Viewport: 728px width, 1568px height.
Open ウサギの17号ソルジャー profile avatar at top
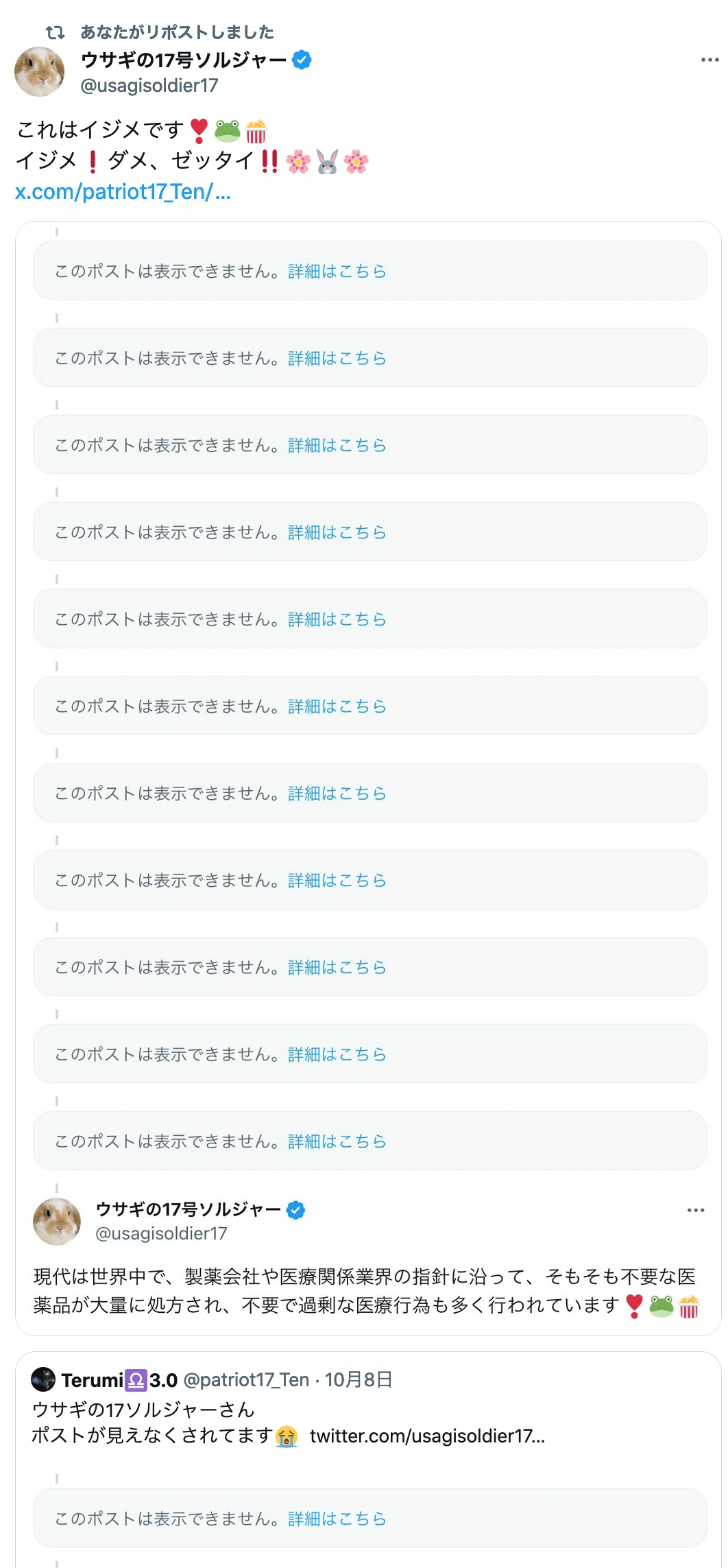[x=39, y=71]
